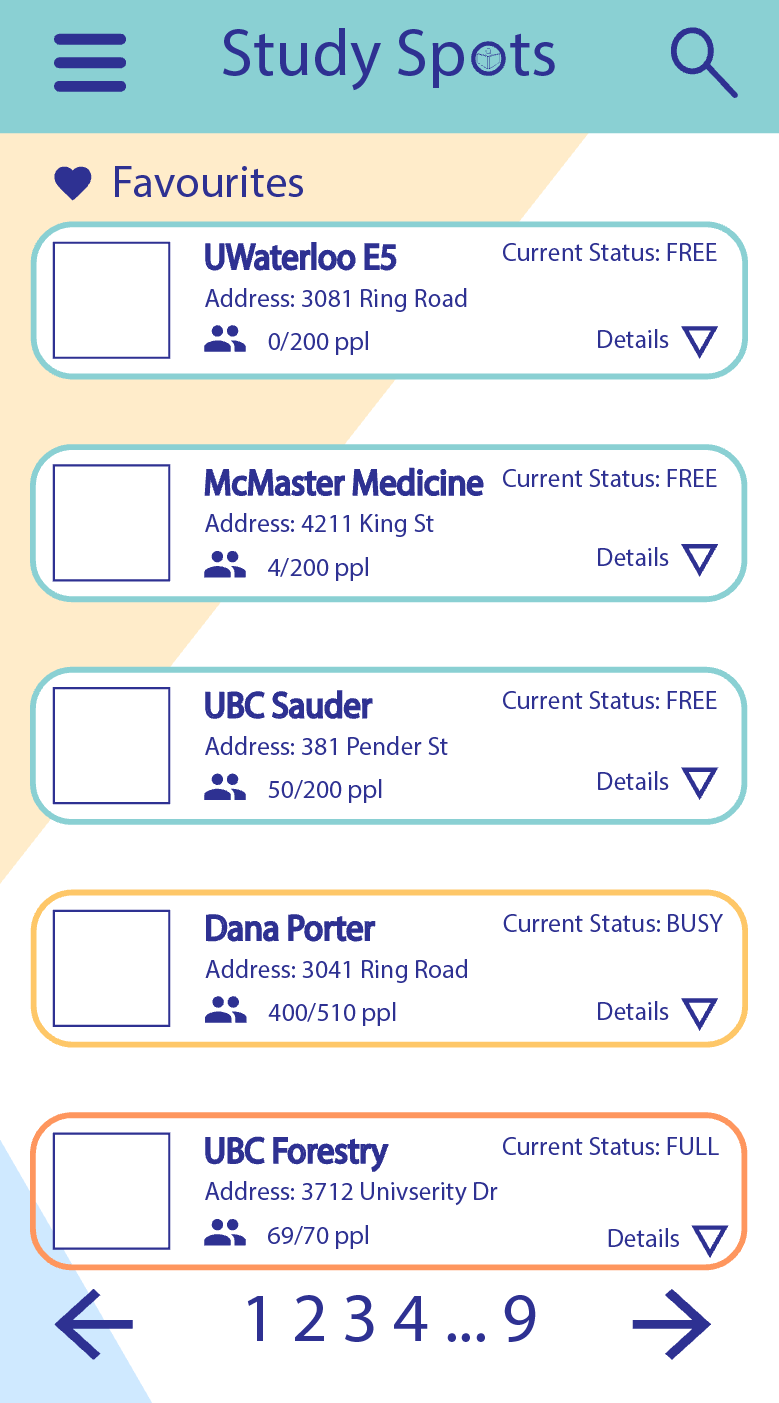Image resolution: width=779 pixels, height=1403 pixels.
Task: Jump to page 1
Action: [x=258, y=1319]
